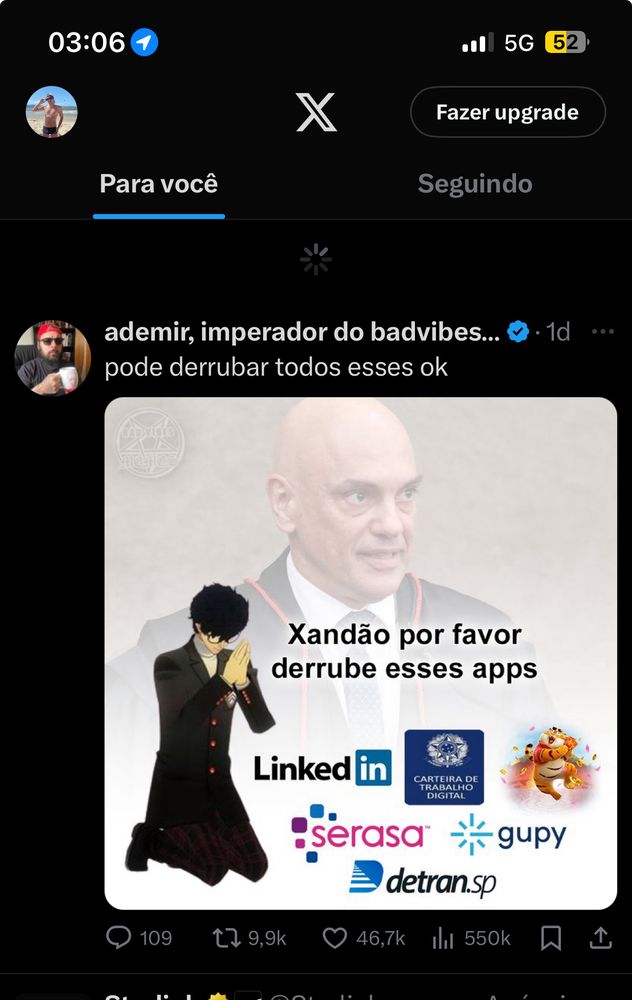Select the Para você tab

pos(158,184)
